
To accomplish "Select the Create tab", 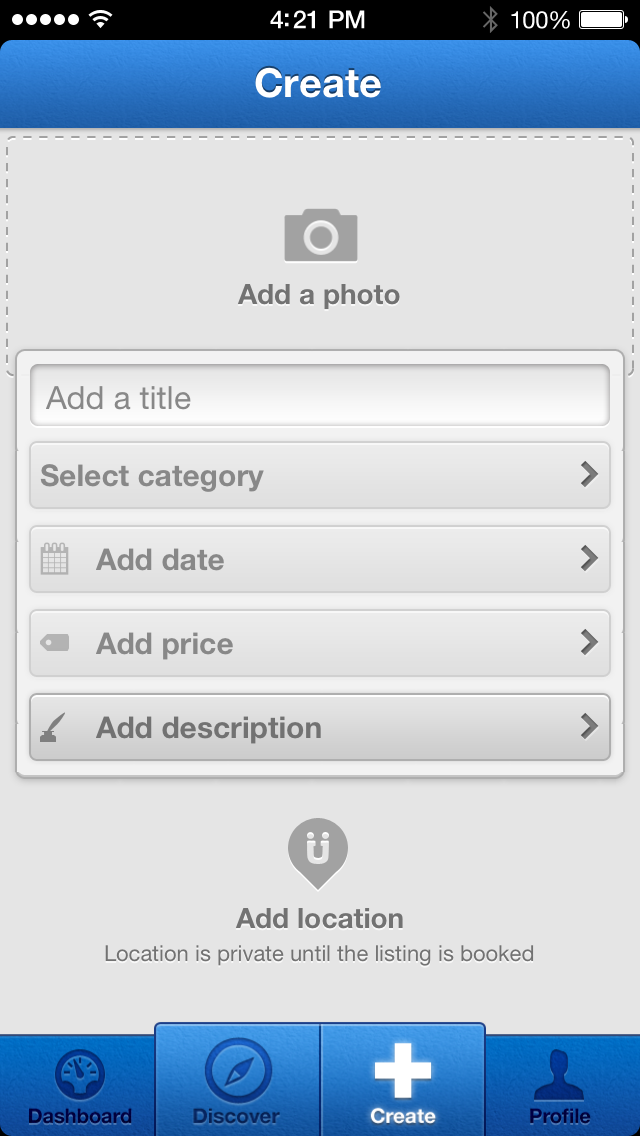I will 402,1084.
